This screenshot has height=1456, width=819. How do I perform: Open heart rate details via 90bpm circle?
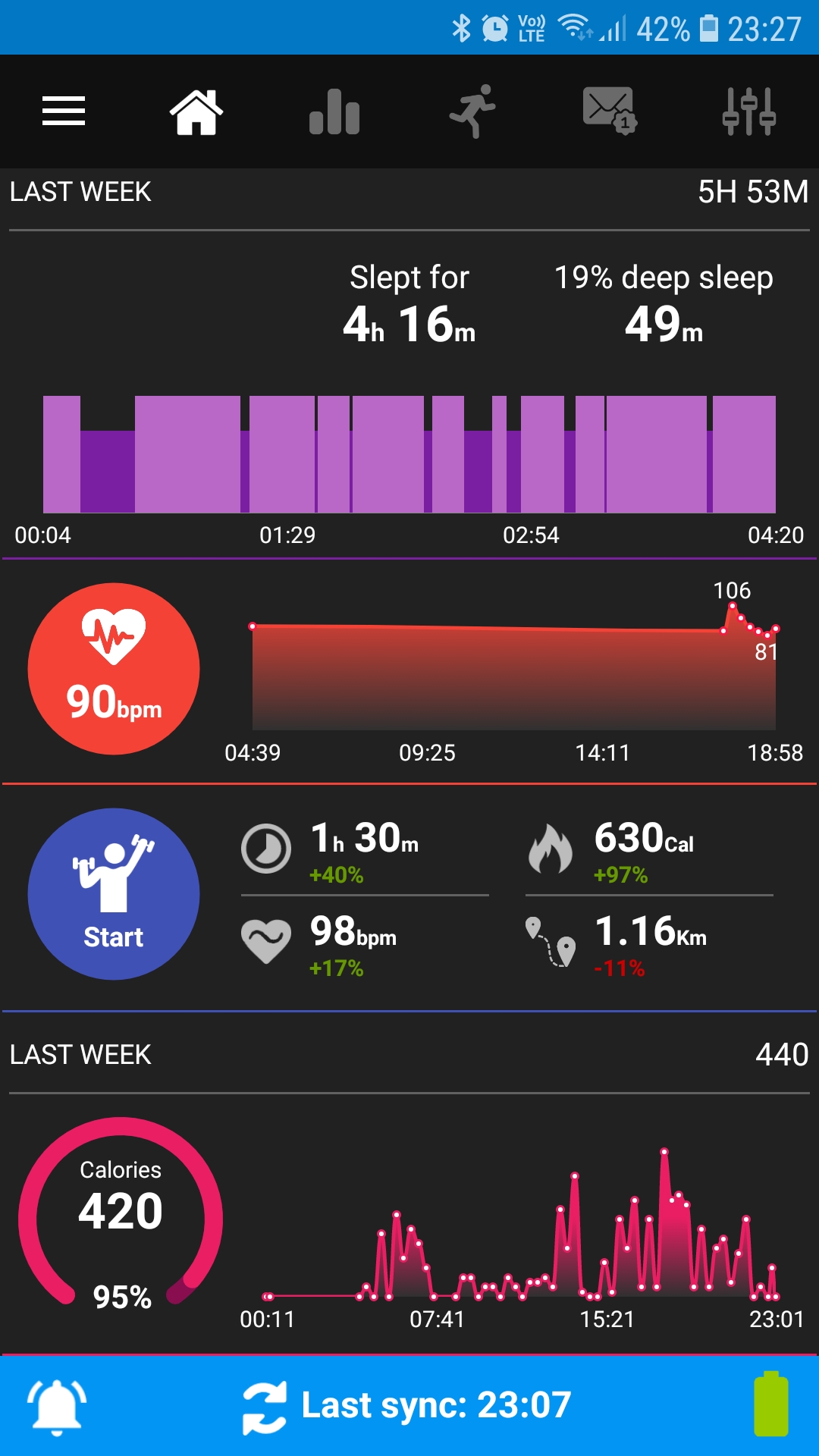114,669
